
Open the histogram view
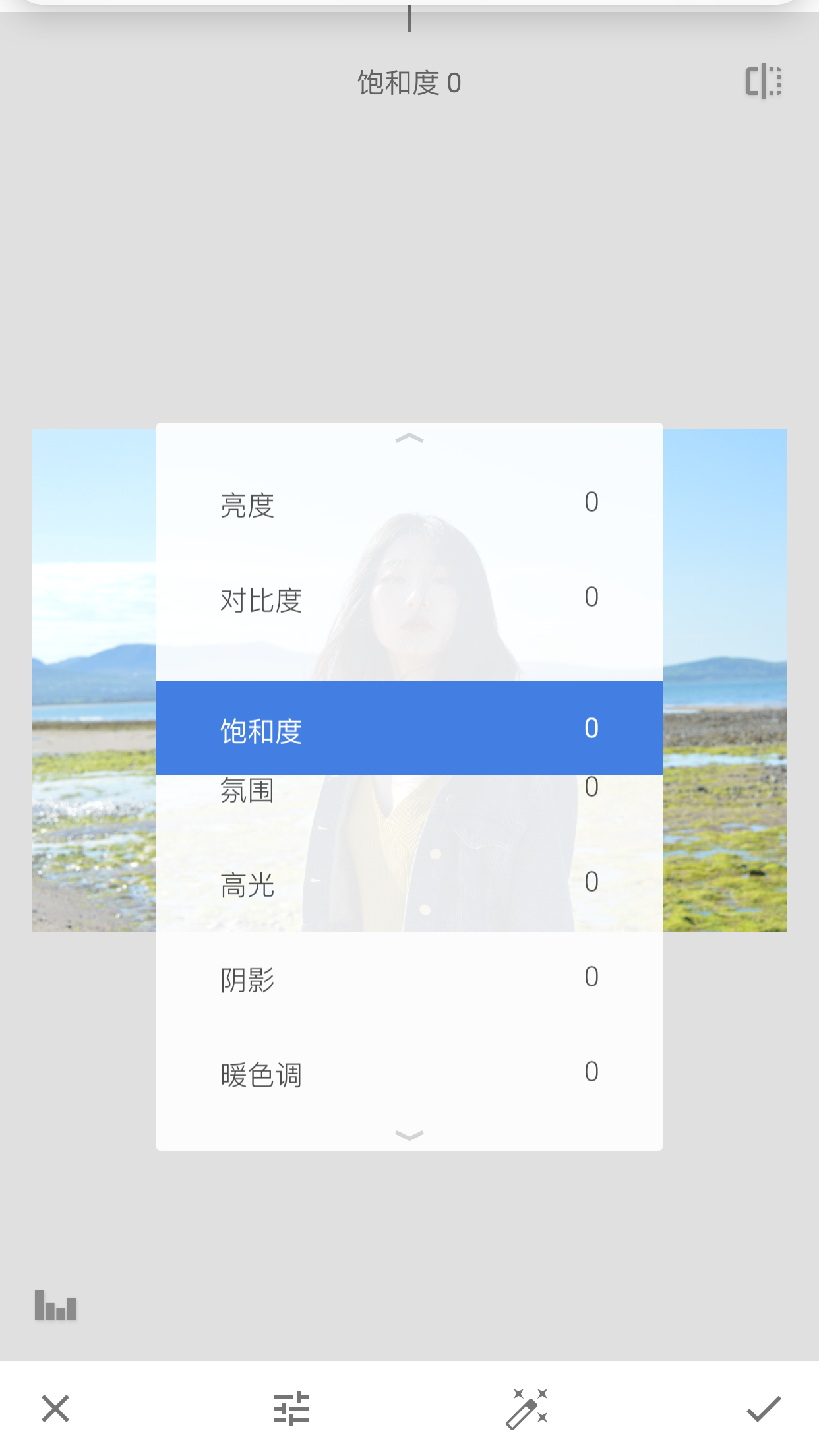click(55, 1306)
